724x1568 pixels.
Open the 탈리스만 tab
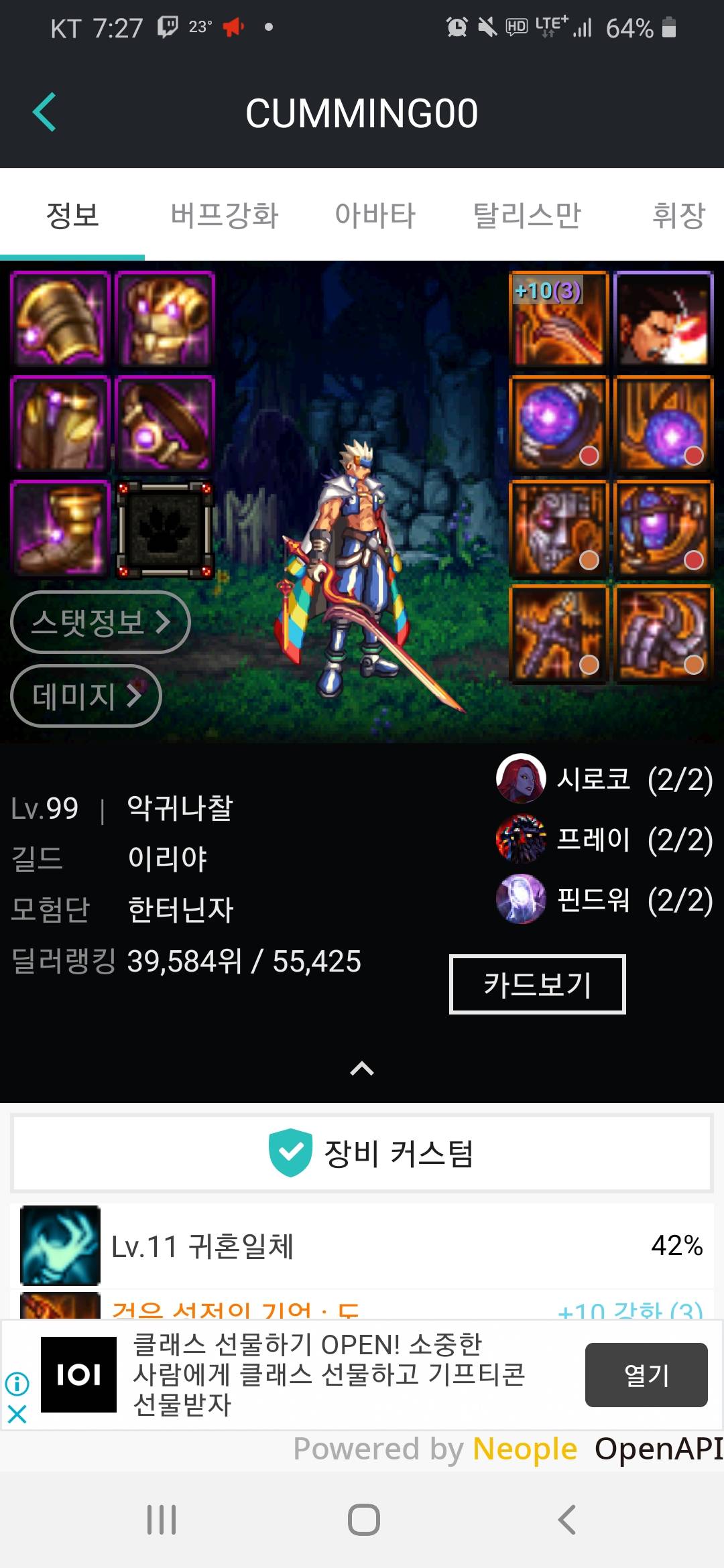tap(527, 215)
